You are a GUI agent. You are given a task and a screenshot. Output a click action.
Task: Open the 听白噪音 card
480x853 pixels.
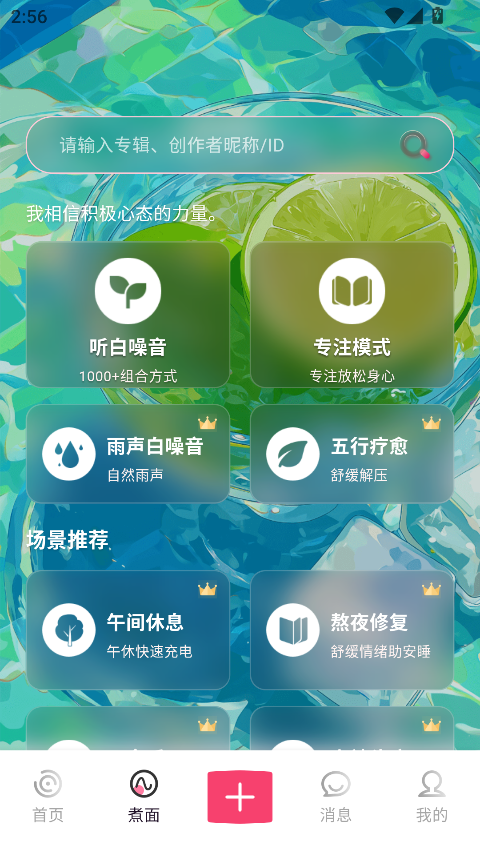coord(128,314)
